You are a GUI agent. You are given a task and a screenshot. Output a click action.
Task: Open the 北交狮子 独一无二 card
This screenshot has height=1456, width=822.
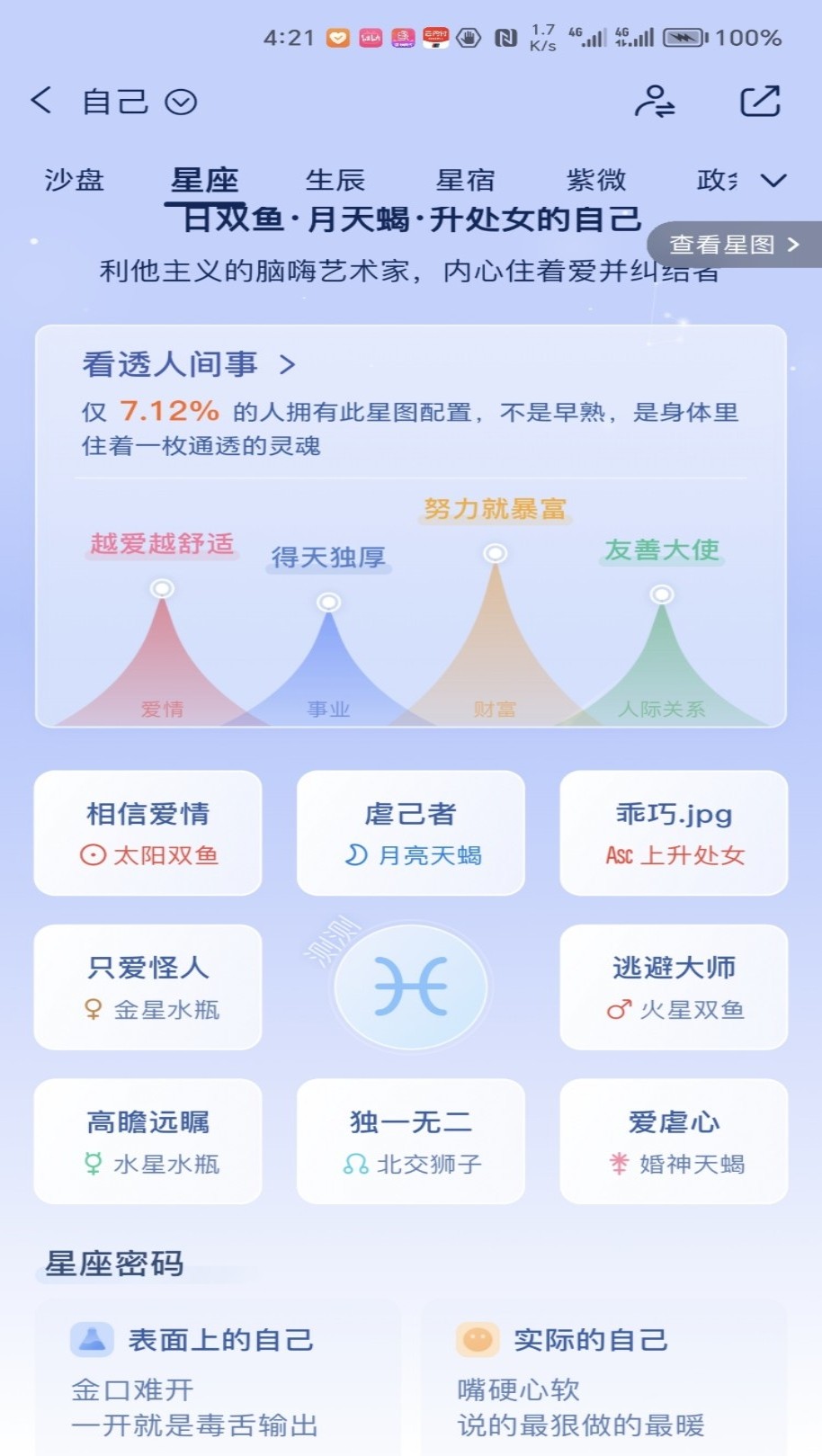point(411,1141)
